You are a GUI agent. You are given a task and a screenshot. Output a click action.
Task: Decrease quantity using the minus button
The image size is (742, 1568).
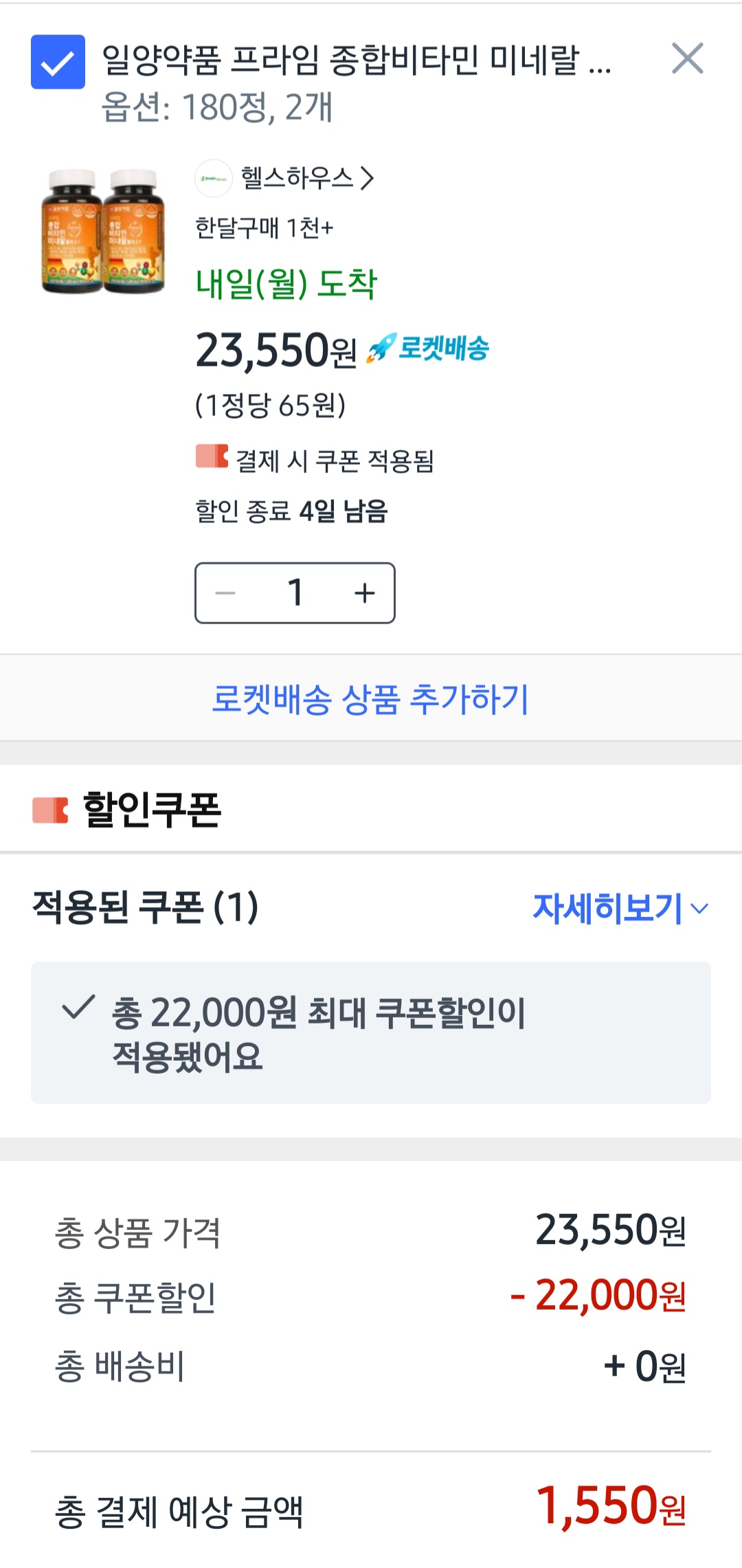(x=225, y=592)
